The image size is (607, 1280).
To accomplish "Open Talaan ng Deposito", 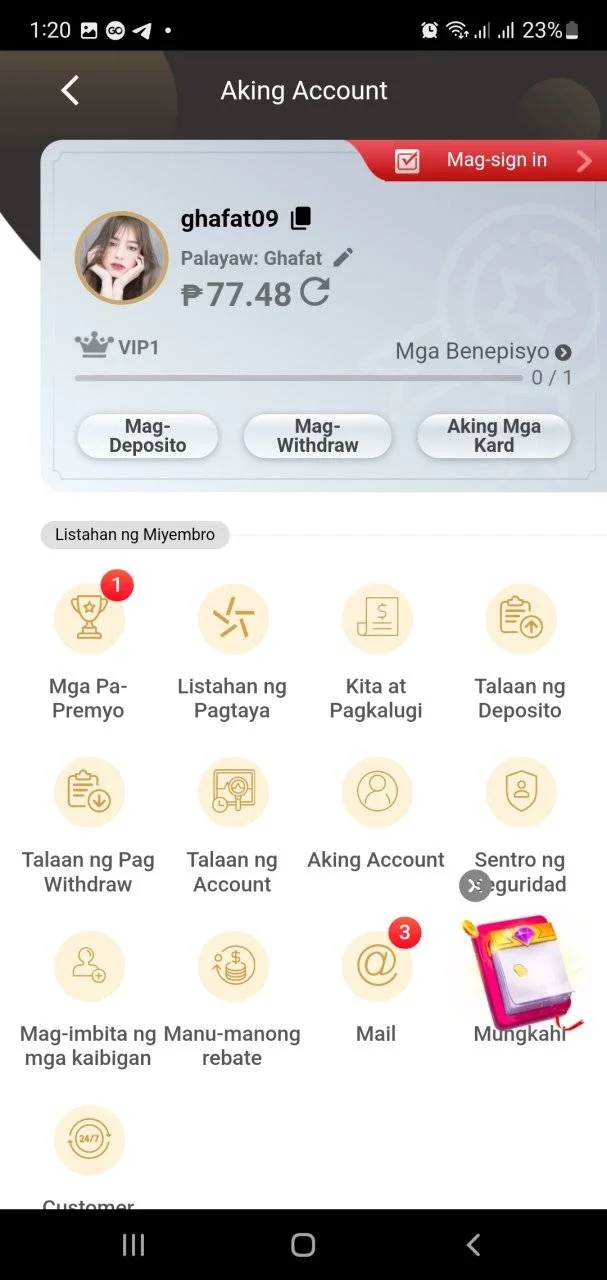I will (x=520, y=620).
